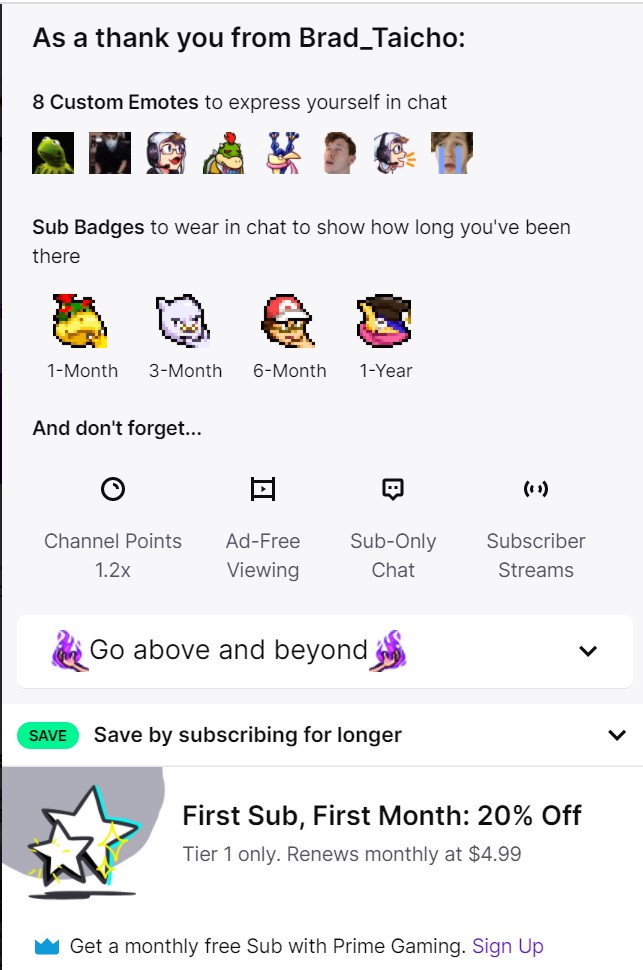Viewport: 643px width, 970px height.
Task: Expand Save by subscribing for longer
Action: pos(617,735)
